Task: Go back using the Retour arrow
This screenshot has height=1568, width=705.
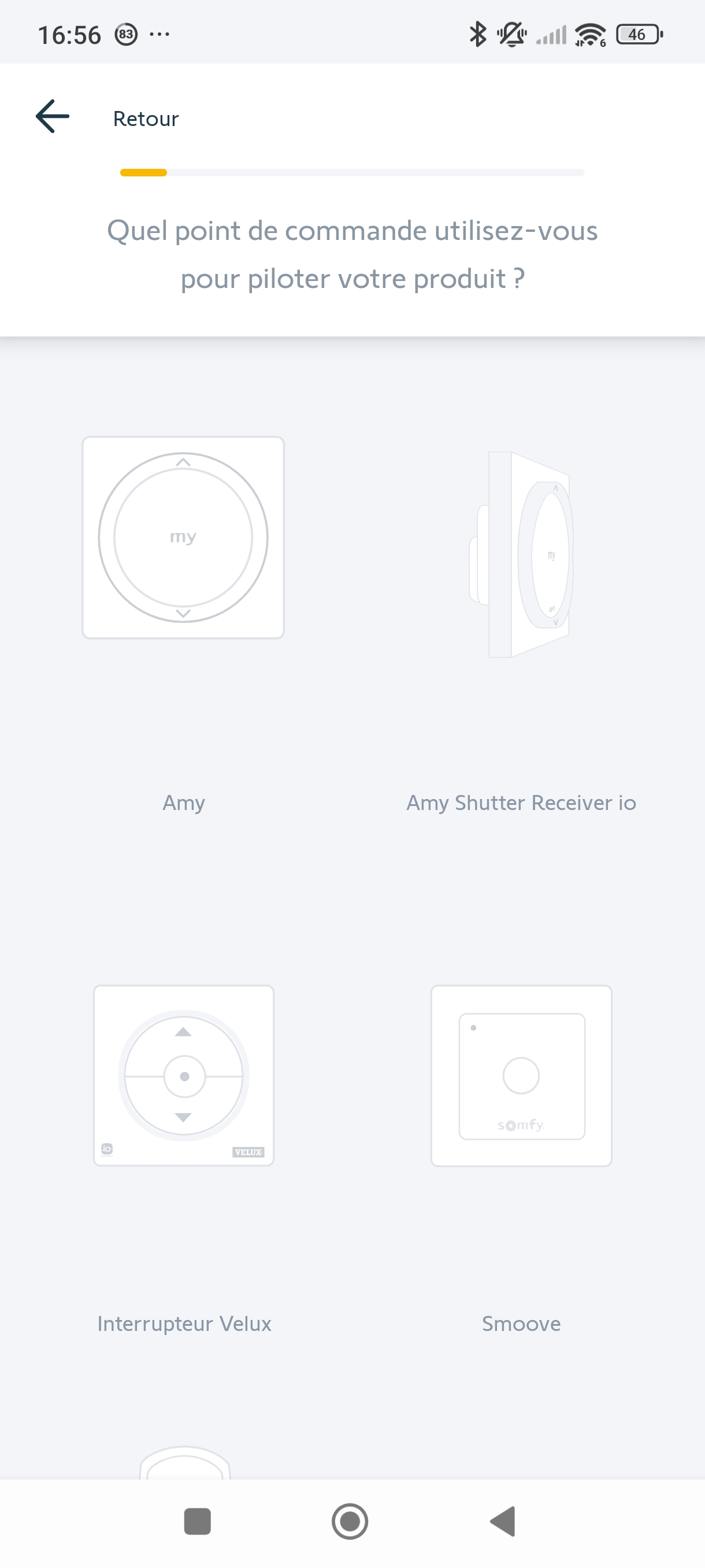Action: tap(53, 117)
